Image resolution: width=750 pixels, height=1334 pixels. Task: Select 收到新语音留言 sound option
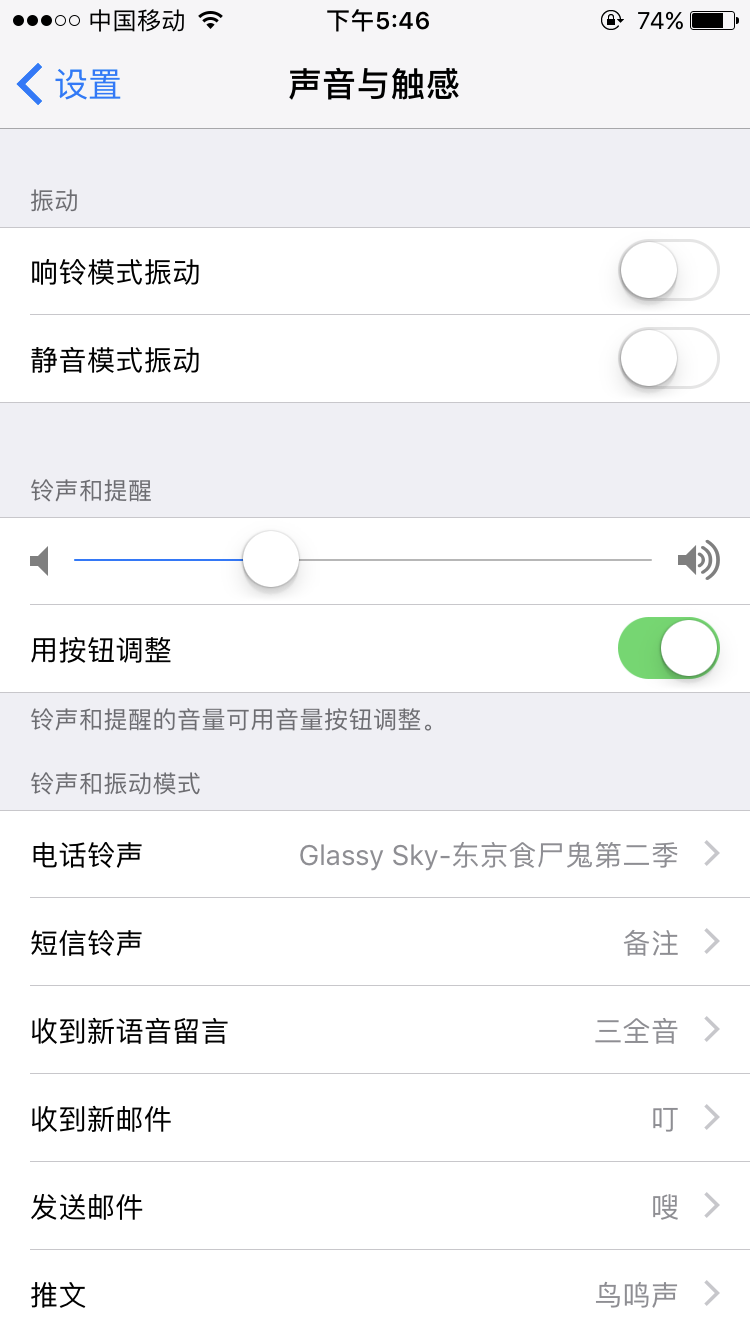(x=375, y=1030)
